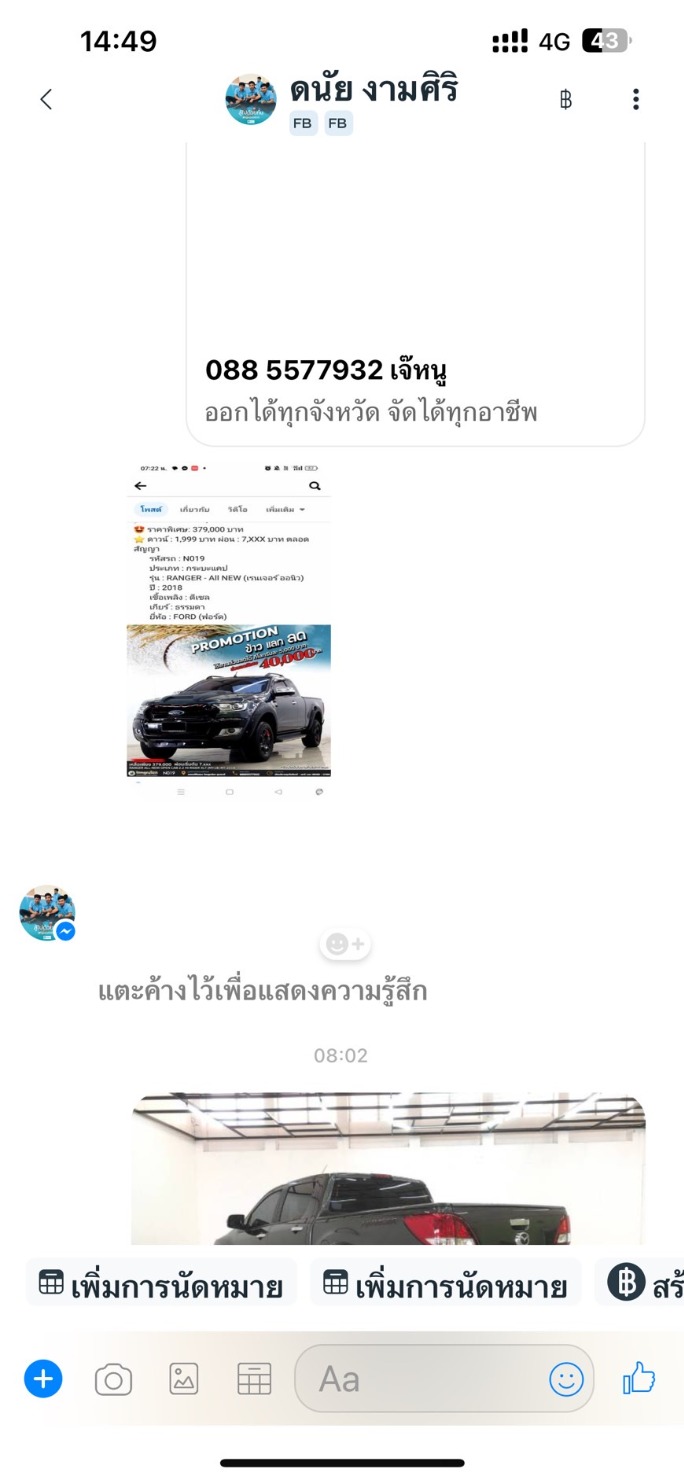
Task: Open the blue plus attachments menu
Action: pyautogui.click(x=43, y=1380)
